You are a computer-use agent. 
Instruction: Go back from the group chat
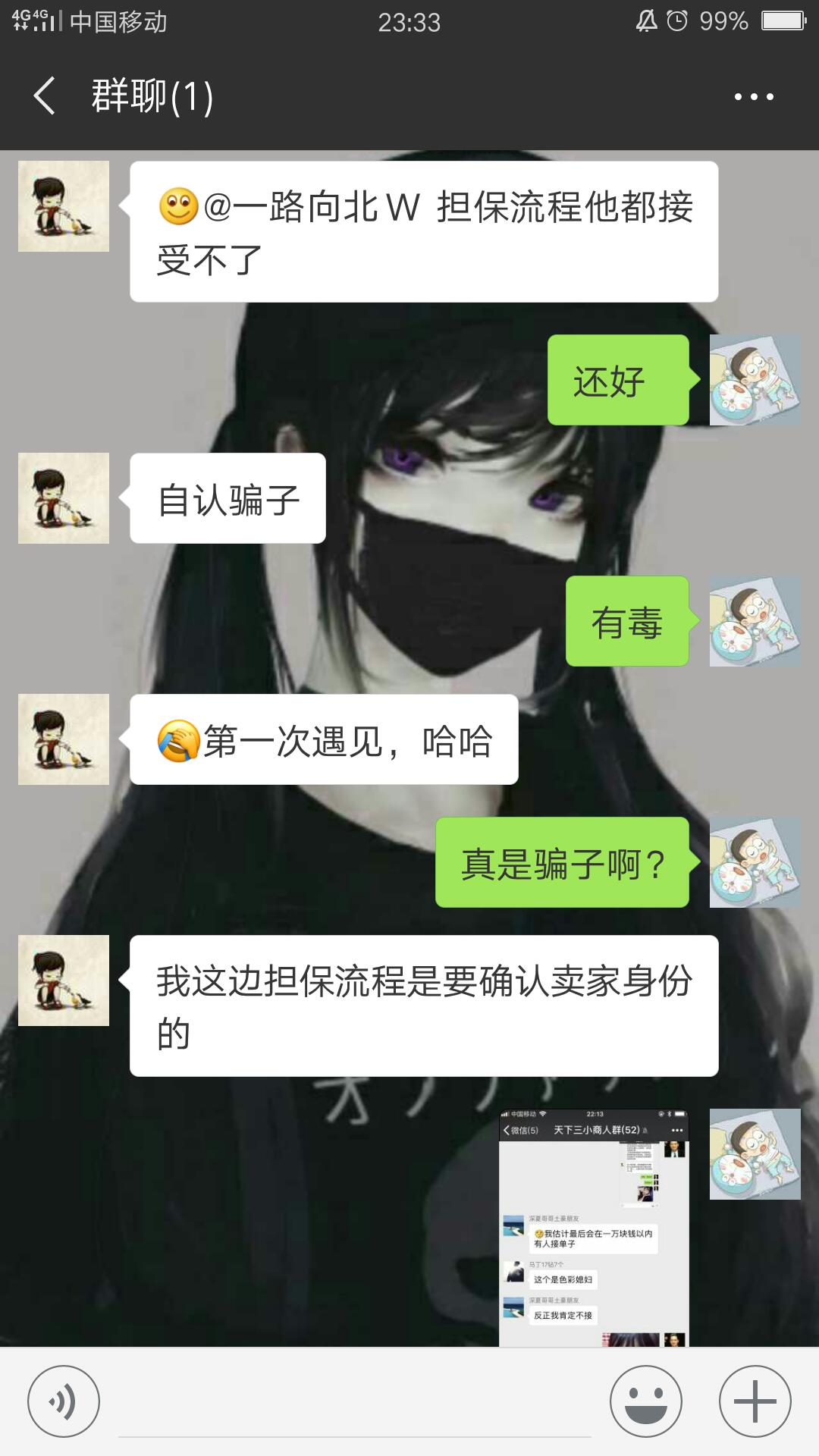pos(45,96)
